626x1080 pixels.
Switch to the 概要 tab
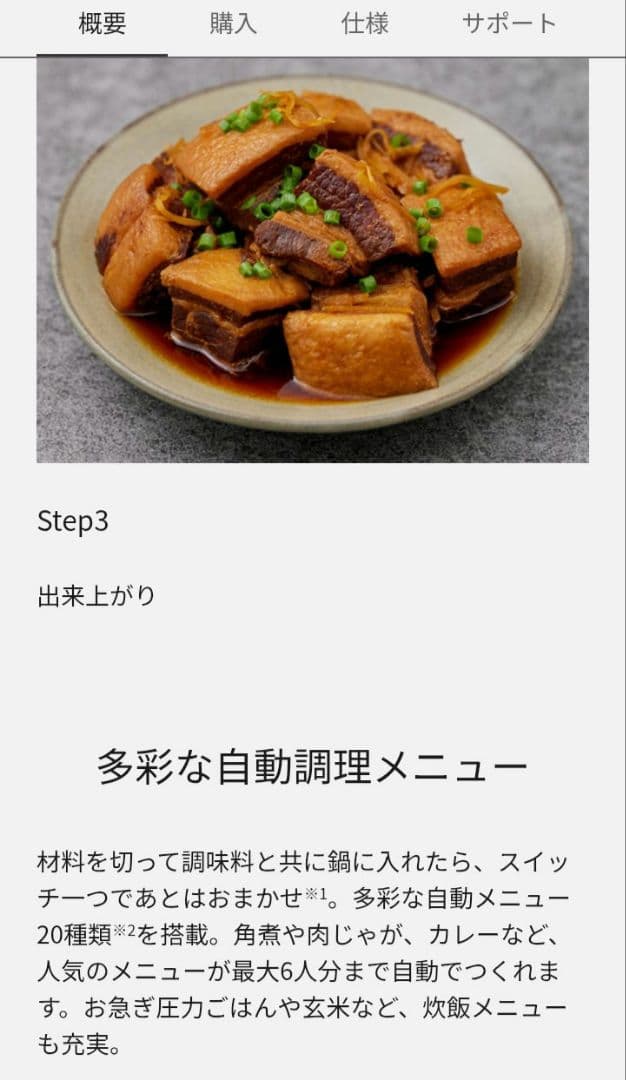coord(102,25)
